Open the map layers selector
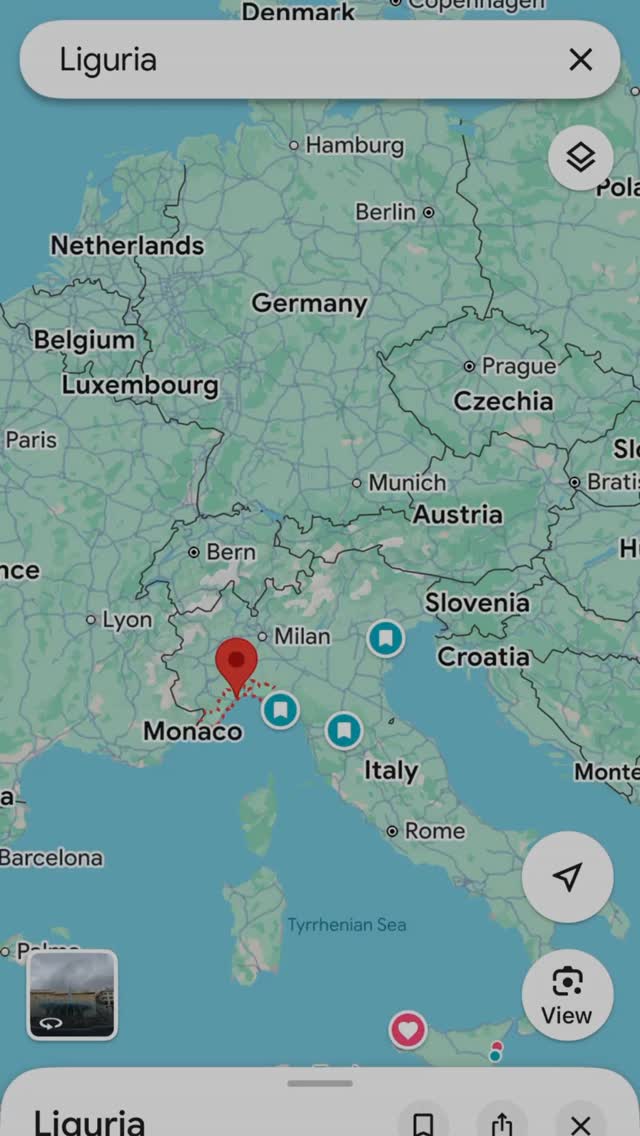Viewport: 640px width, 1136px height. click(581, 158)
